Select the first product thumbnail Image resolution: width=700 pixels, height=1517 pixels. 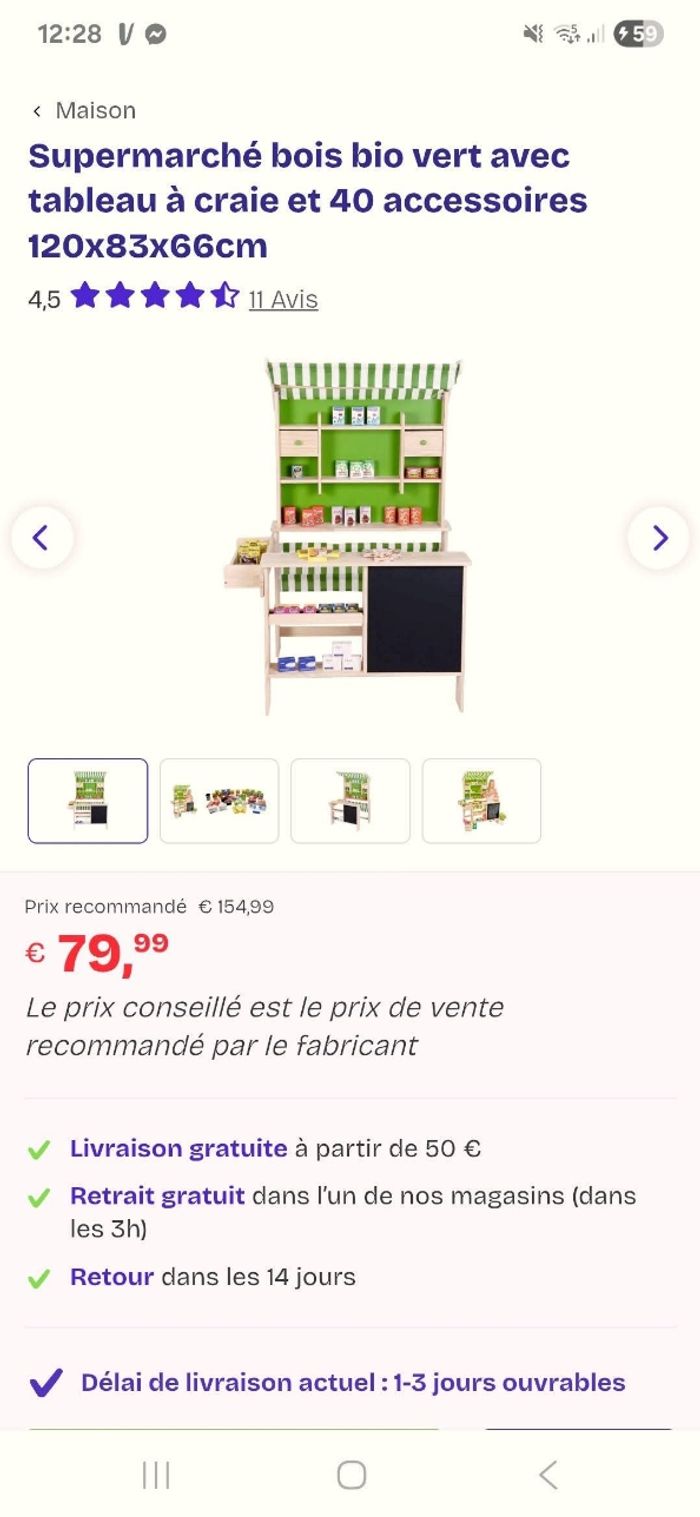click(x=88, y=800)
